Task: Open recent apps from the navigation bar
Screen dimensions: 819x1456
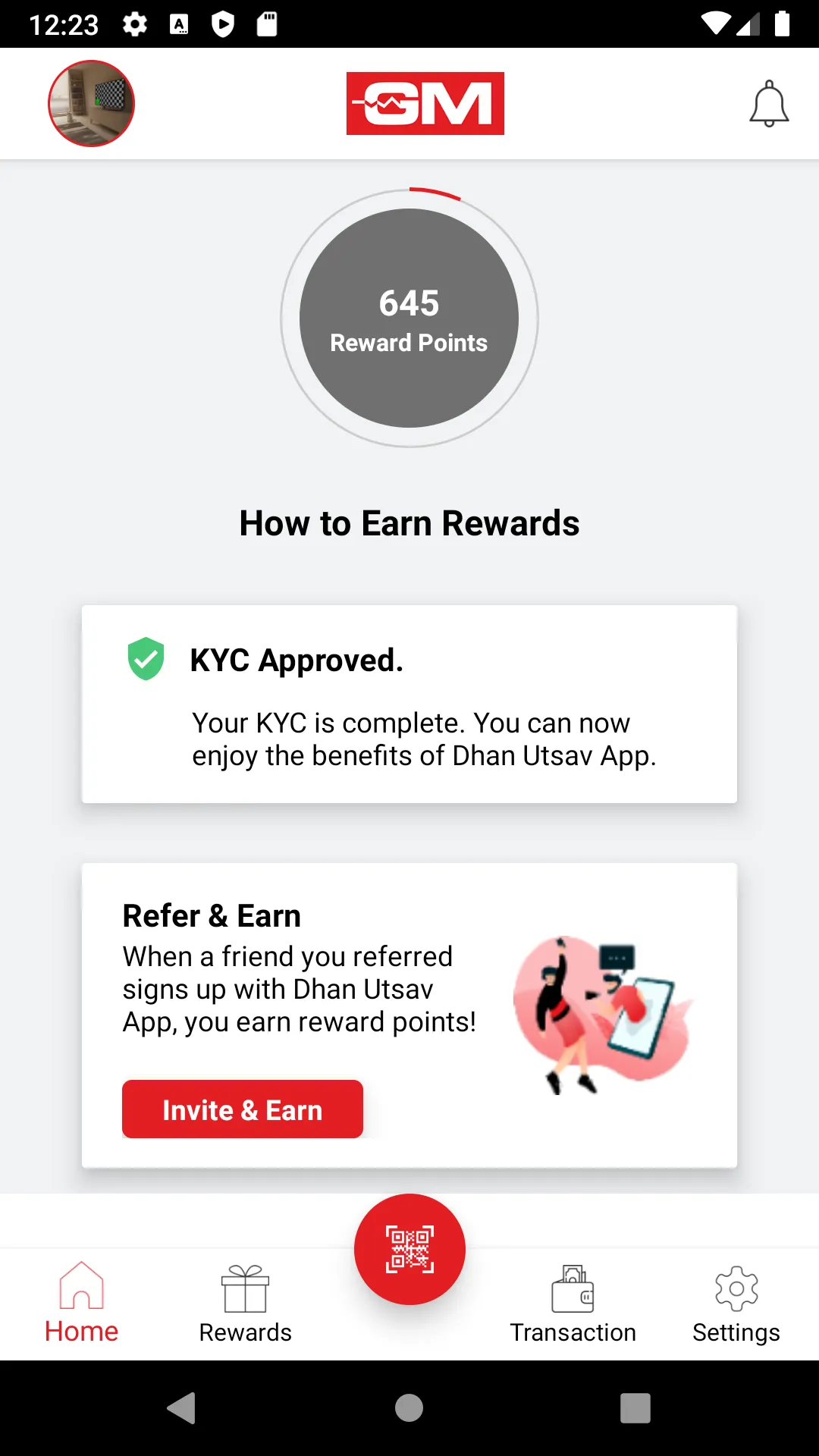Action: (x=635, y=1408)
